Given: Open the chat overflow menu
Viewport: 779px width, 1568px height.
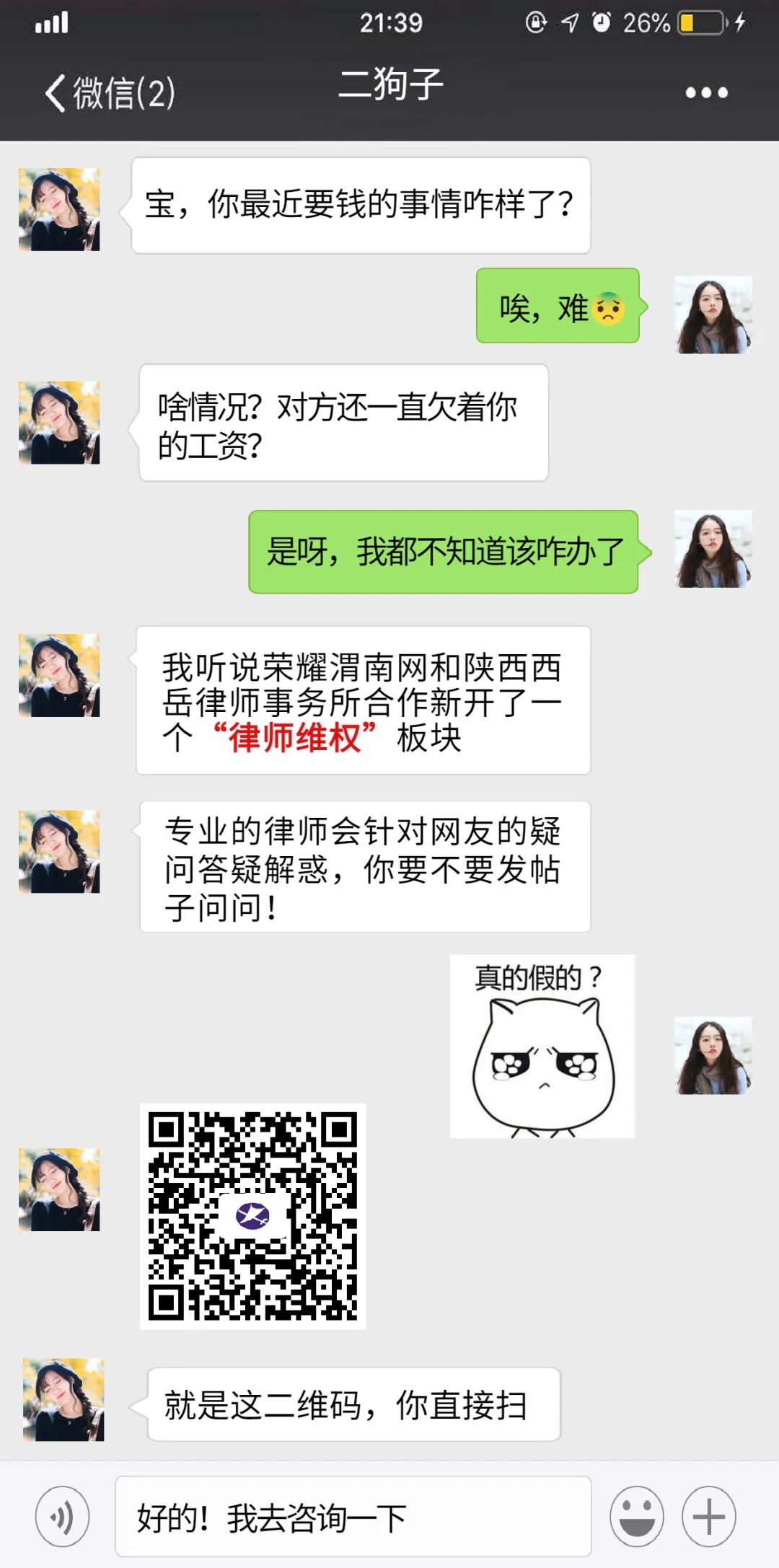Looking at the screenshot, I should pos(706,92).
